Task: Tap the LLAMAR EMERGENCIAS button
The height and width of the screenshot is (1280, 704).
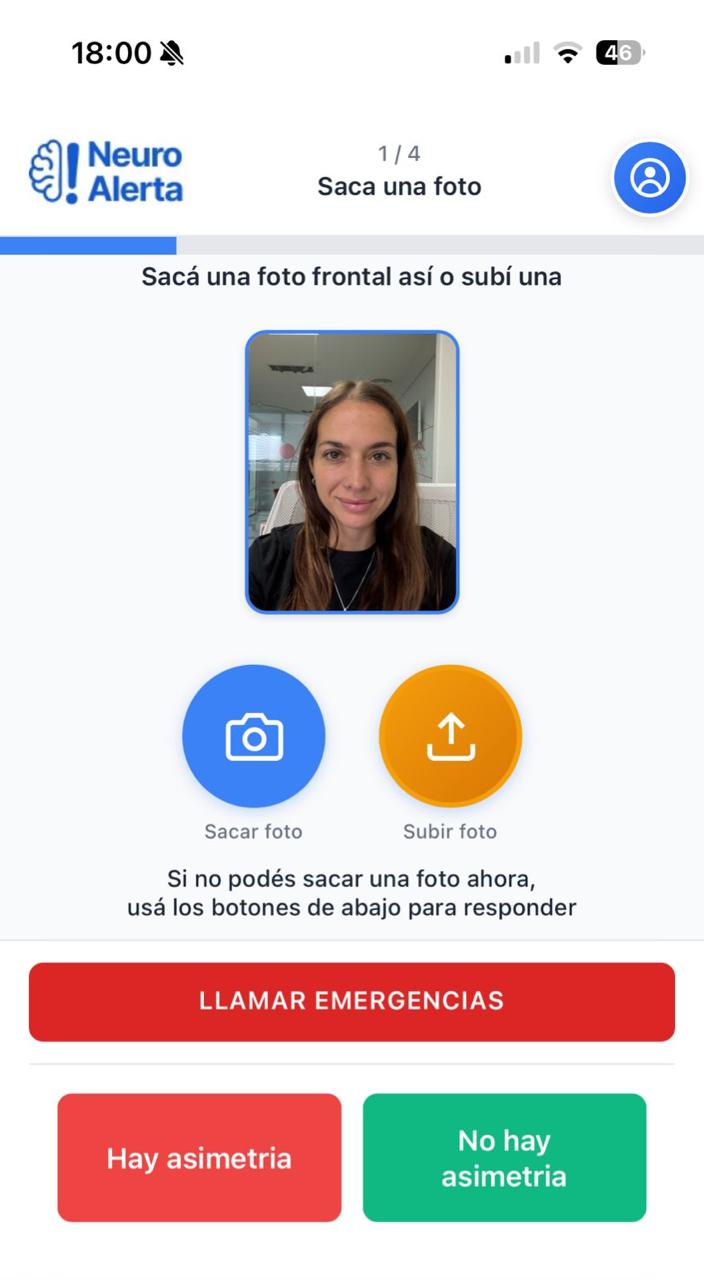Action: tap(352, 1001)
